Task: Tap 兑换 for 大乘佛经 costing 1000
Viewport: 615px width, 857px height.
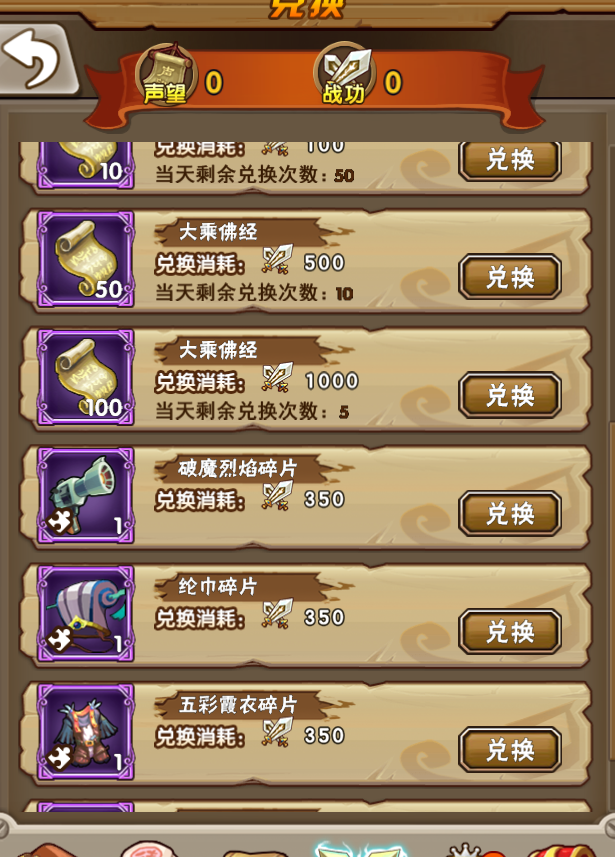Action: tap(509, 395)
